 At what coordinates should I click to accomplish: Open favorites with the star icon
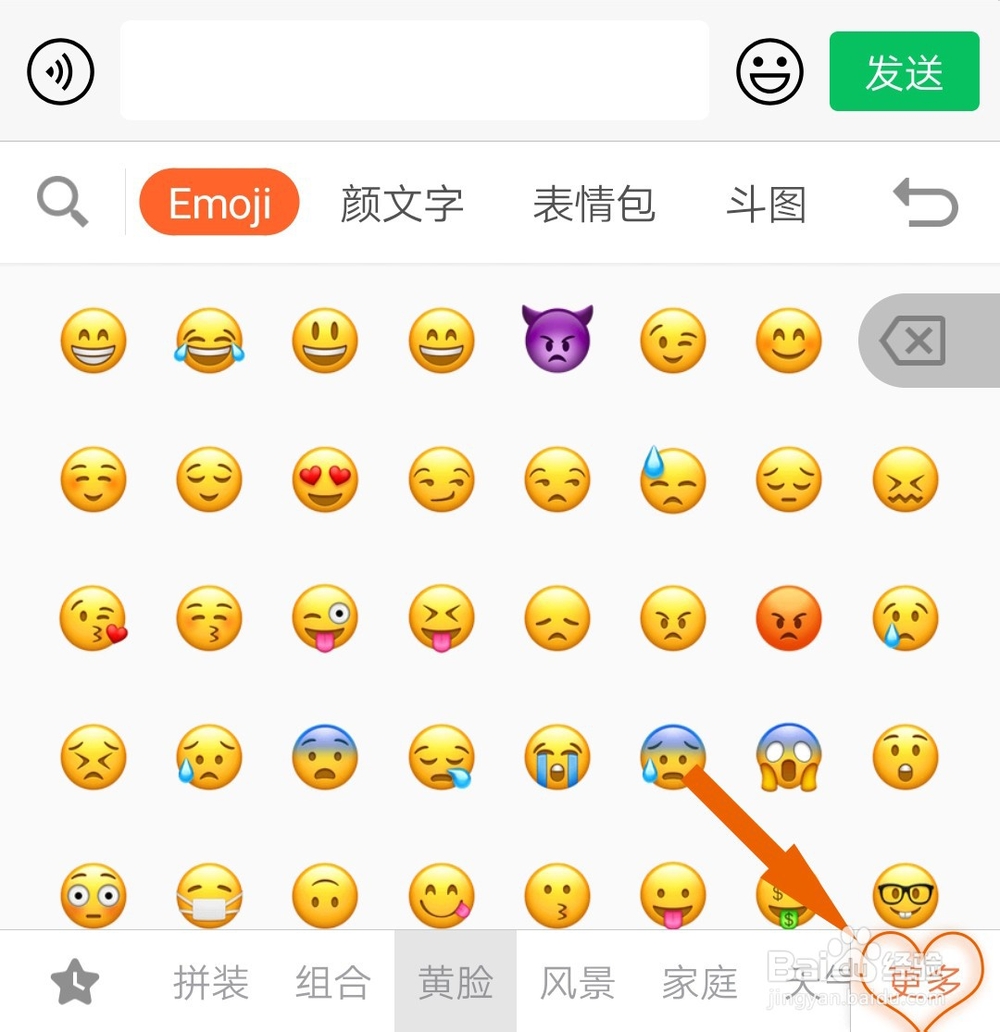point(77,982)
